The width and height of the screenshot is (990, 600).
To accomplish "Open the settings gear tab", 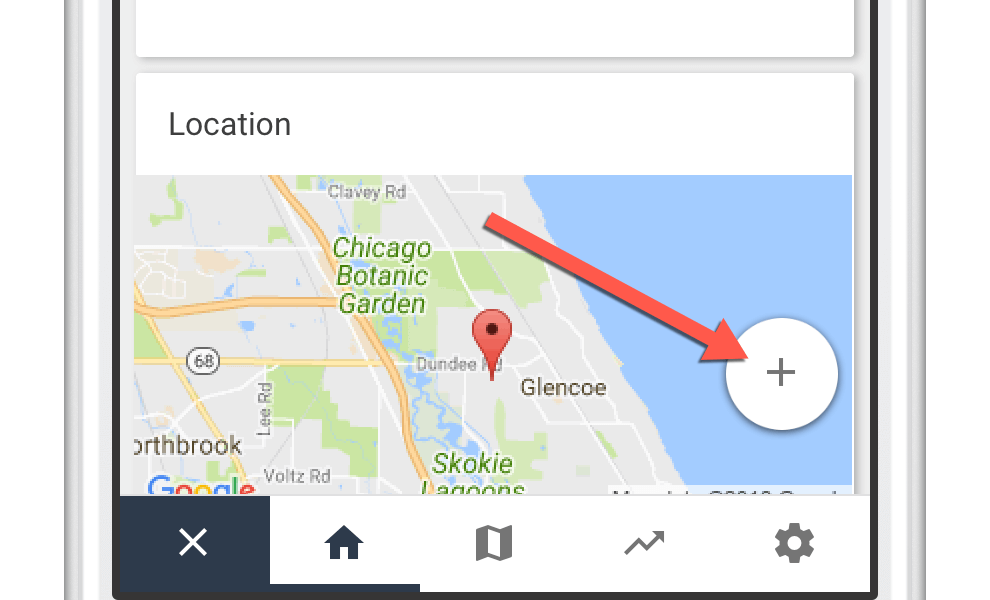I will 794,543.
